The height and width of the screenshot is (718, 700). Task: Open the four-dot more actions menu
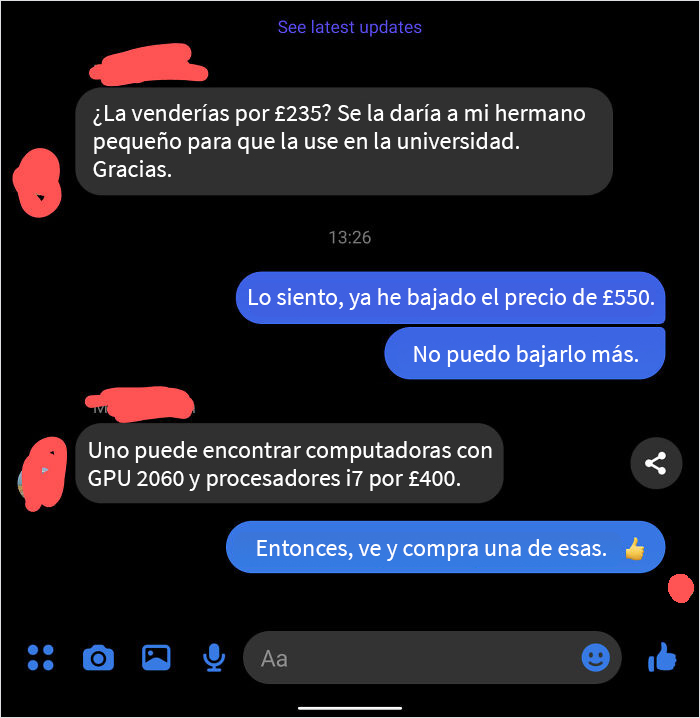tap(40, 657)
